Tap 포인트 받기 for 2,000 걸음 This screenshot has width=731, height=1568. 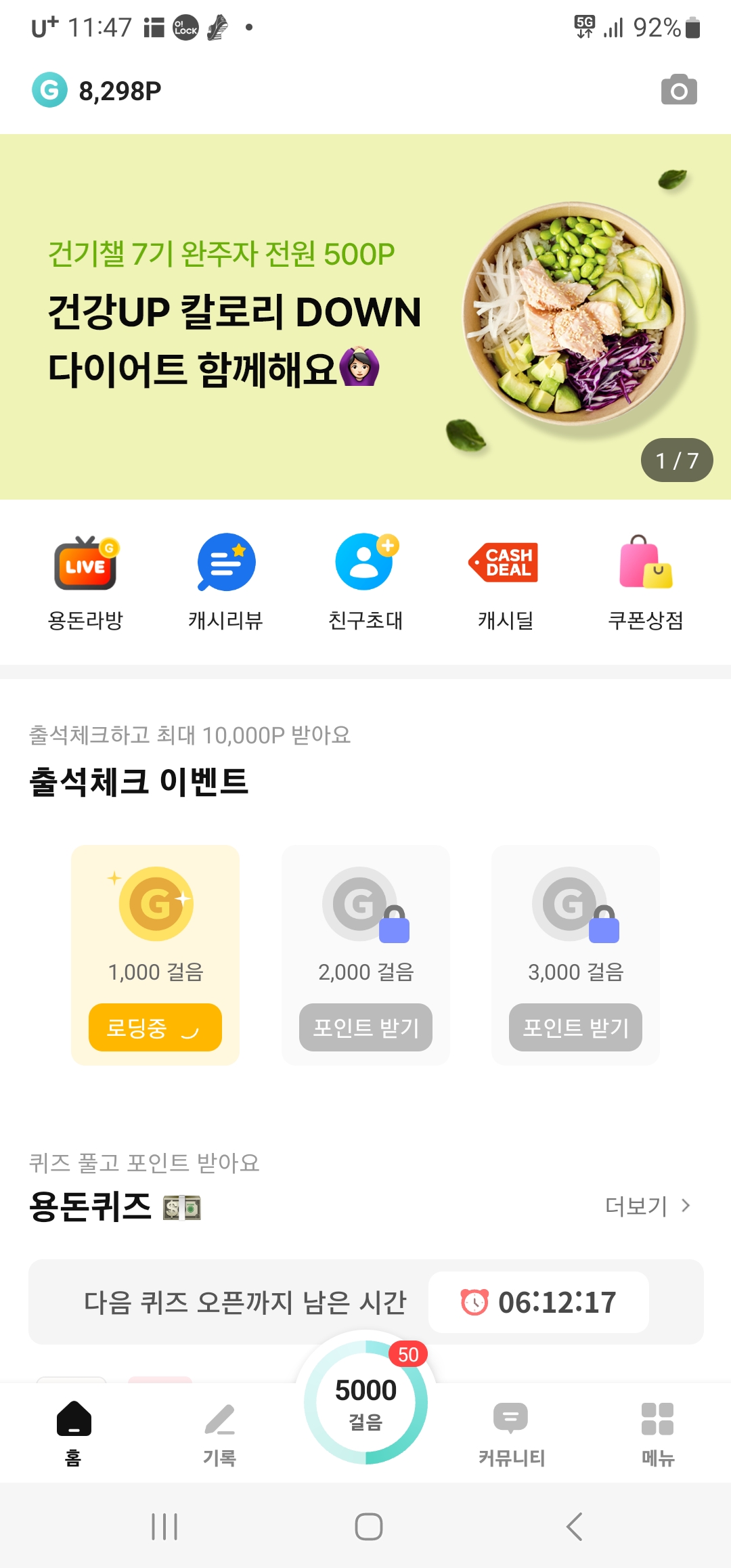[x=365, y=1027]
